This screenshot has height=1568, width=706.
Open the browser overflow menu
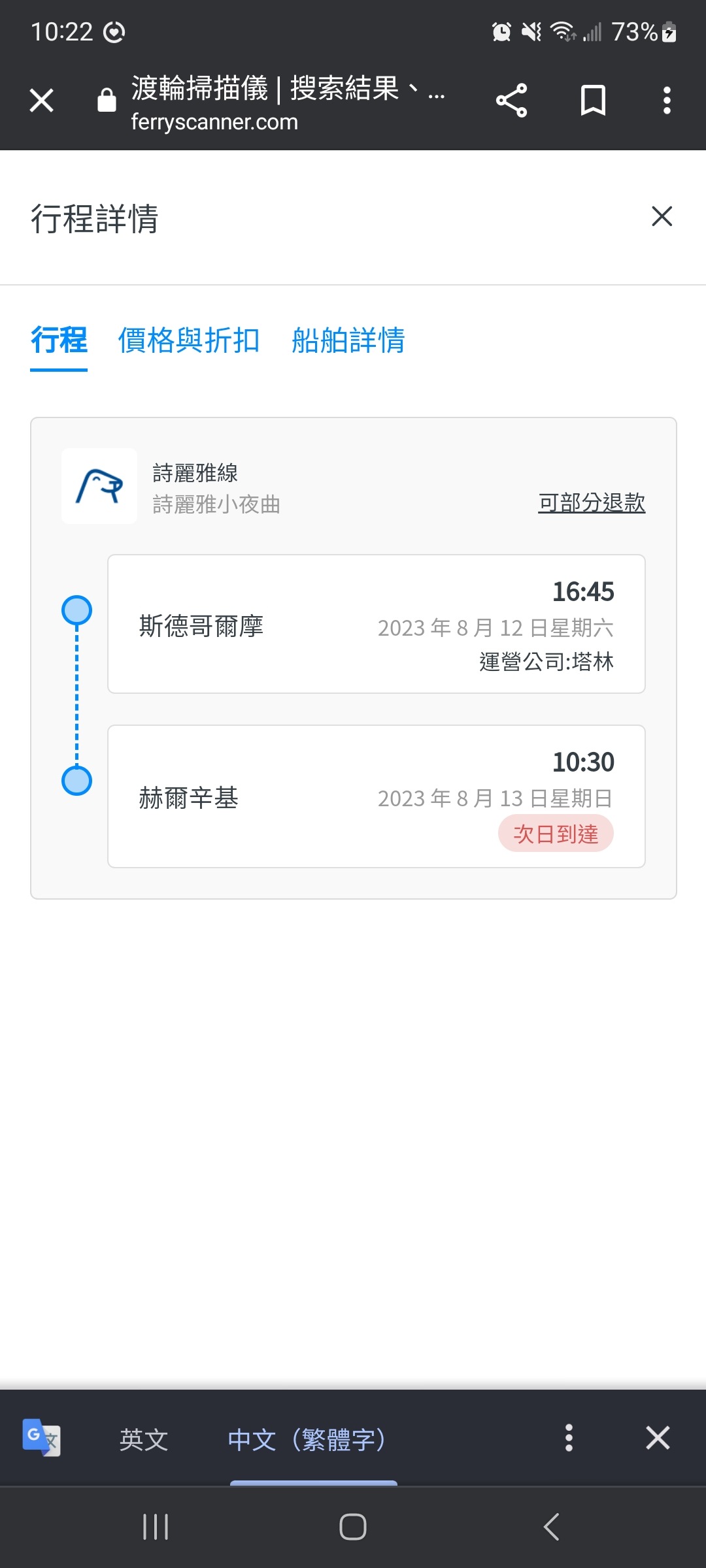click(x=667, y=101)
